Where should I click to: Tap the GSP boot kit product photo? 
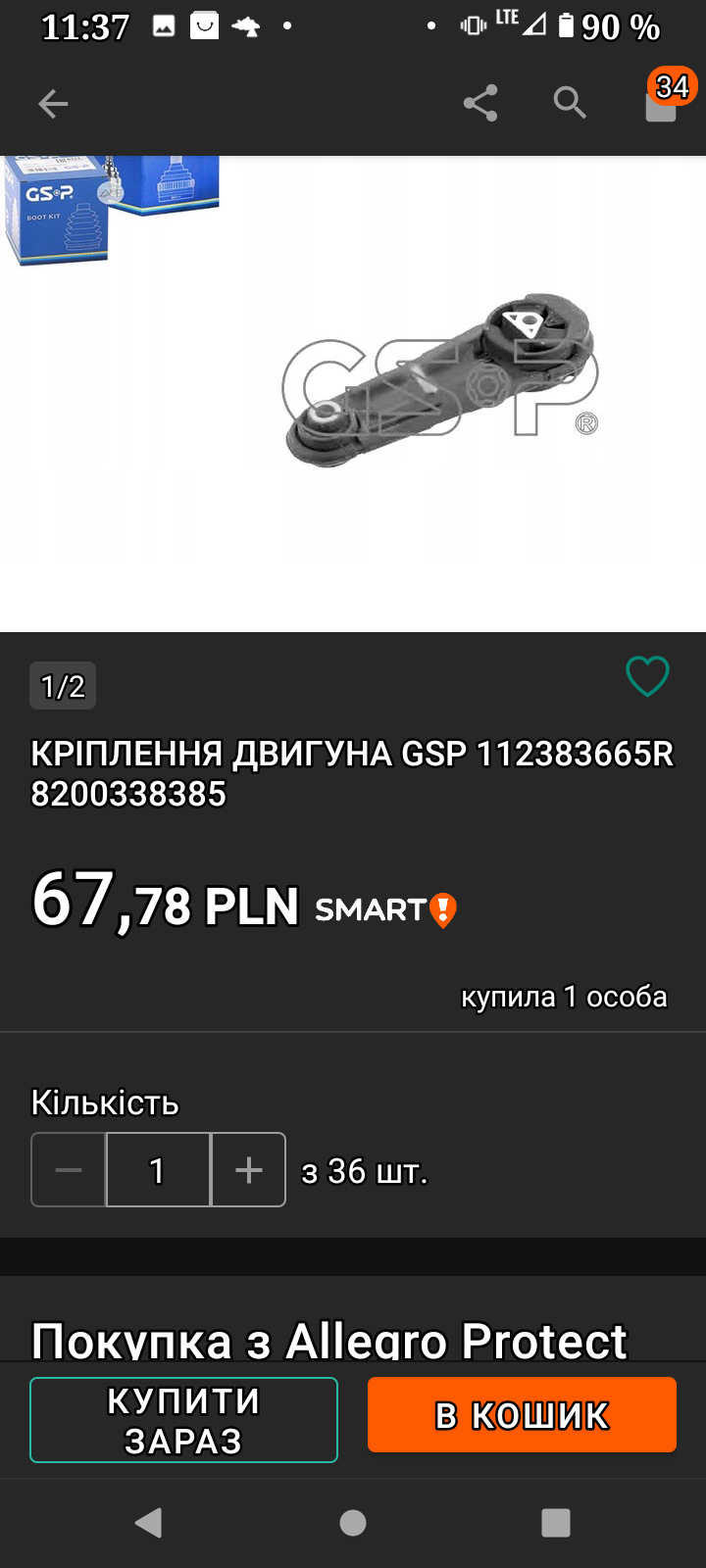click(108, 211)
